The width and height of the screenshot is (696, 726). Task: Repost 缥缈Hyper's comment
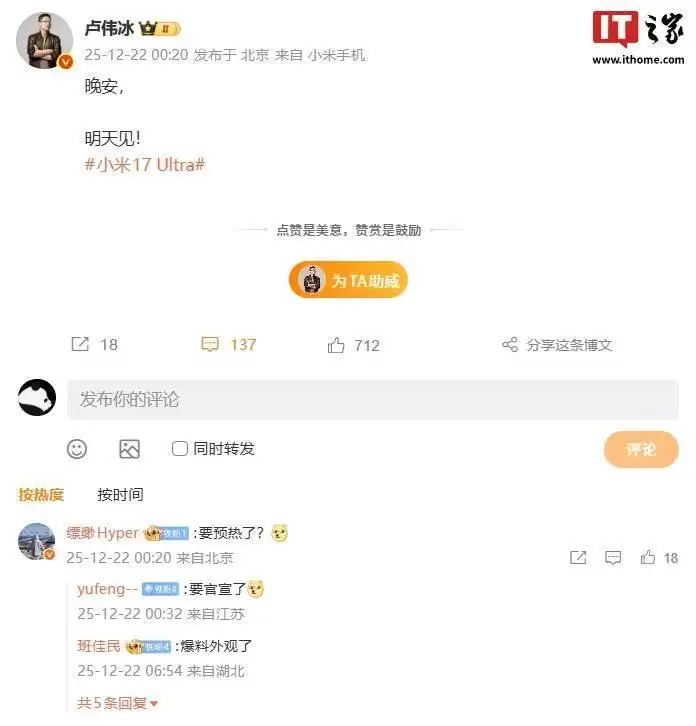click(578, 557)
